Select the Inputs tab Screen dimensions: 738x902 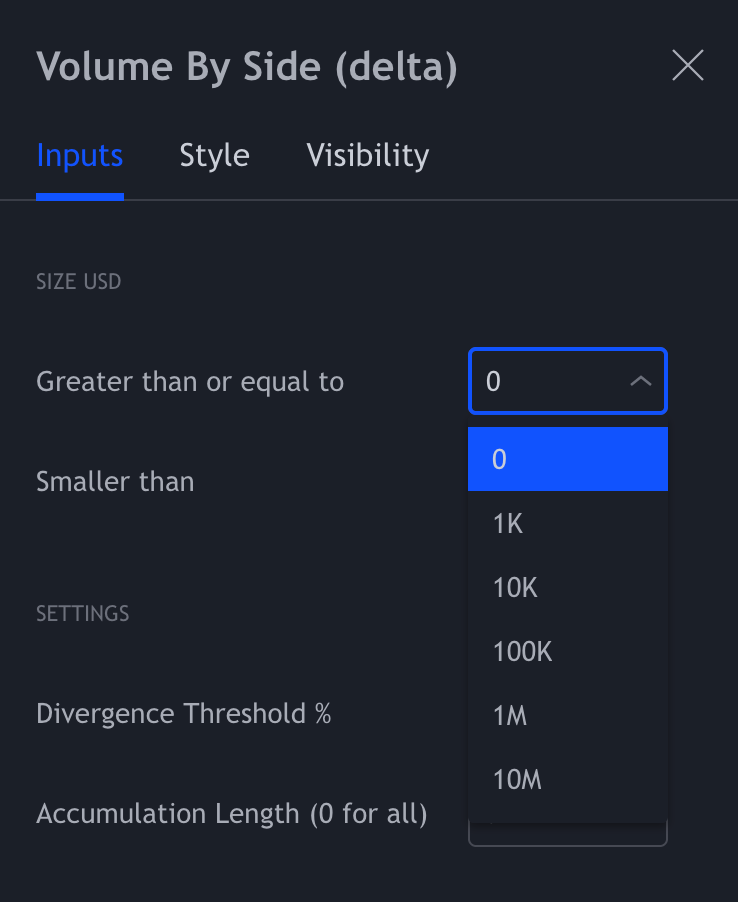point(79,156)
